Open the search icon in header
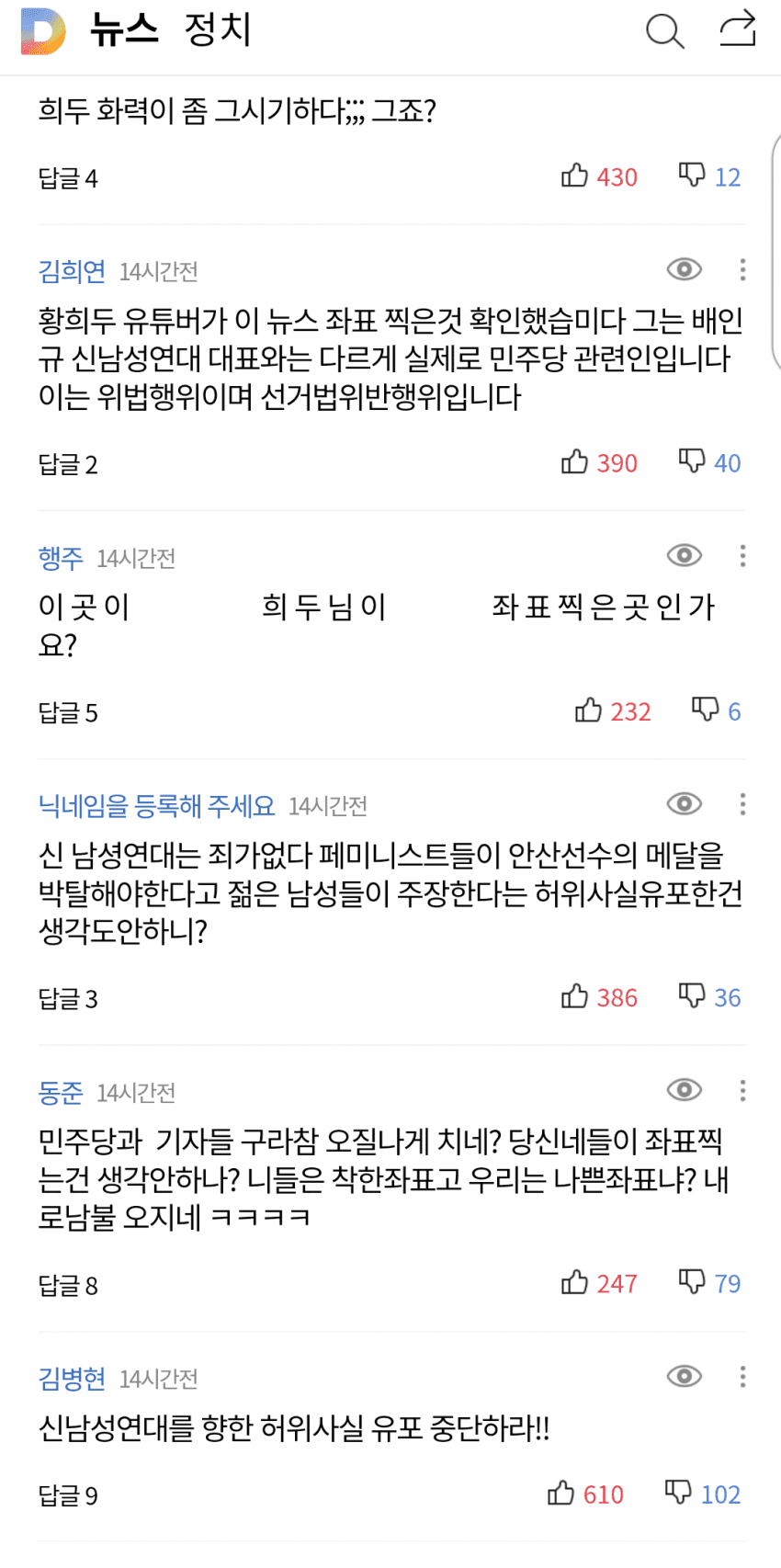Screen dimensions: 781x1568 (x=664, y=31)
